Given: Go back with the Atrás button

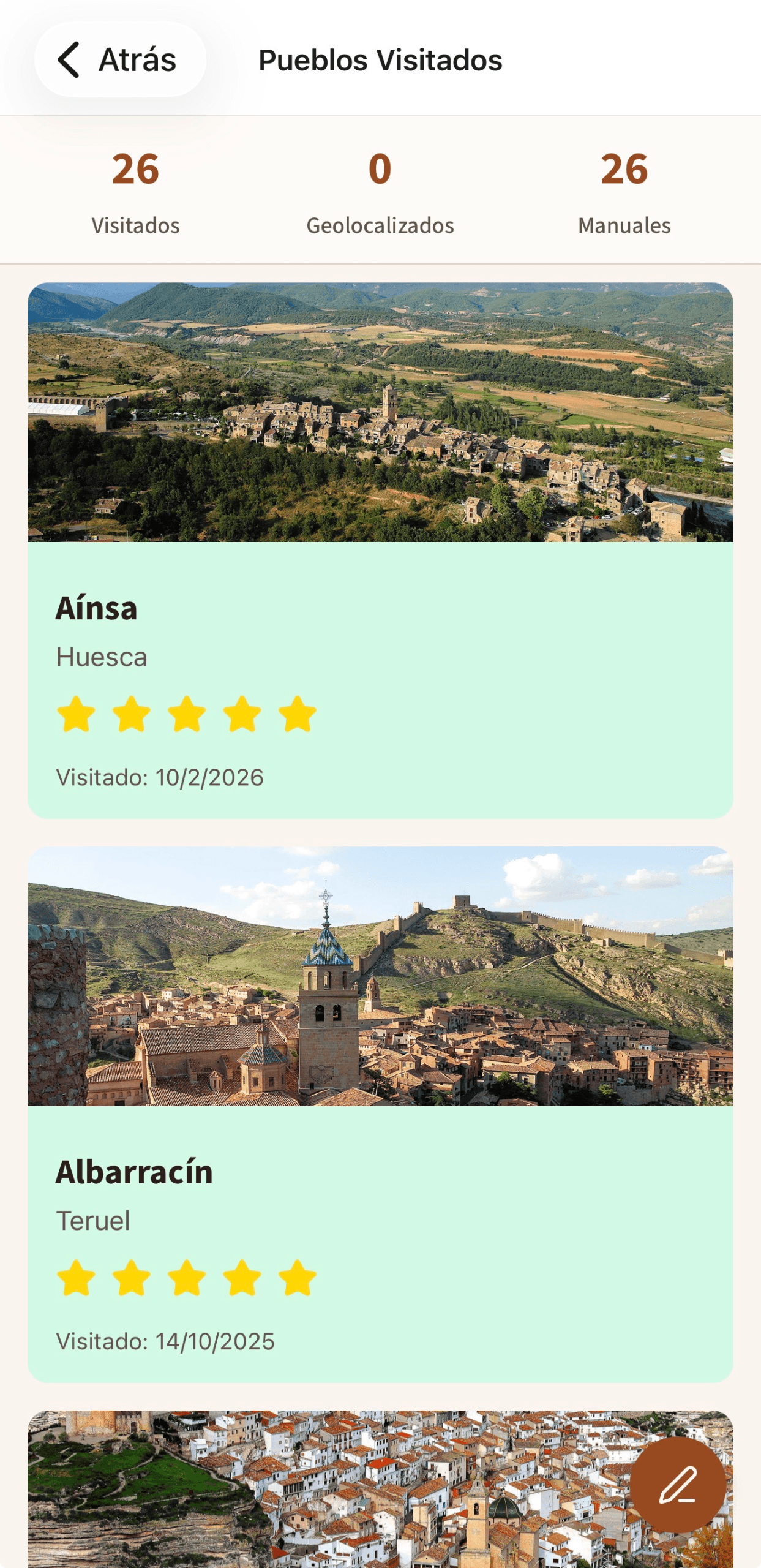Looking at the screenshot, I should click(120, 60).
